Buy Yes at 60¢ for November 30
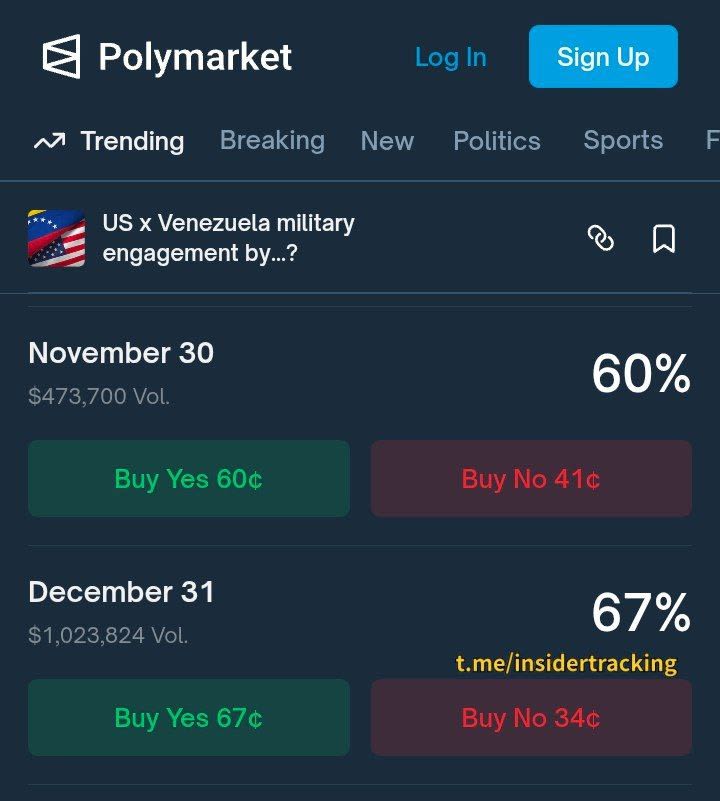The height and width of the screenshot is (801, 720). (x=189, y=479)
